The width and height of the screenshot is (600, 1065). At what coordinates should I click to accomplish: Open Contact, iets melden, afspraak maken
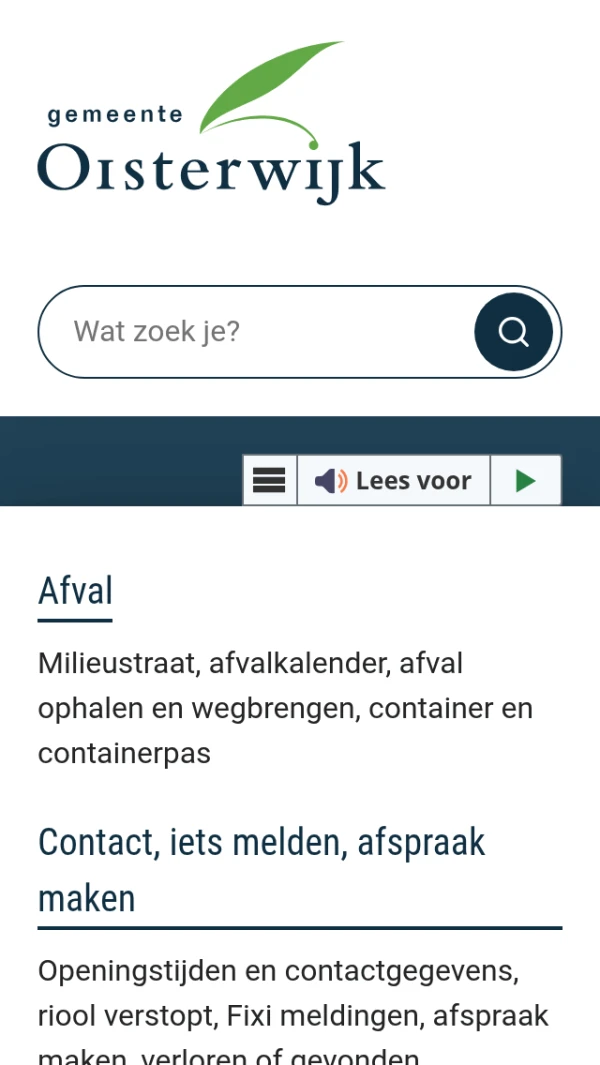pyautogui.click(x=261, y=870)
